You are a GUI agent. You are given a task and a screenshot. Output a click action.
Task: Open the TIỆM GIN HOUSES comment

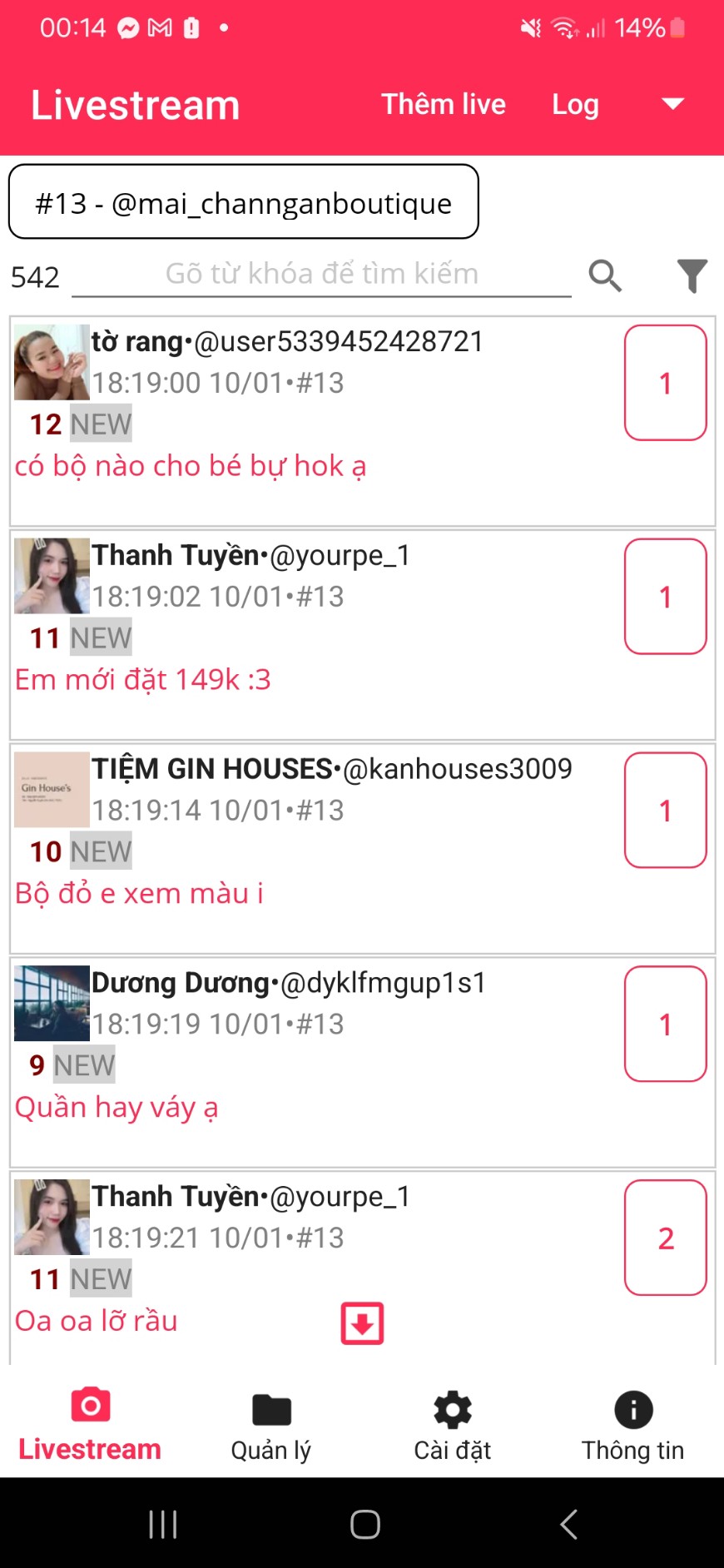pyautogui.click(x=316, y=894)
